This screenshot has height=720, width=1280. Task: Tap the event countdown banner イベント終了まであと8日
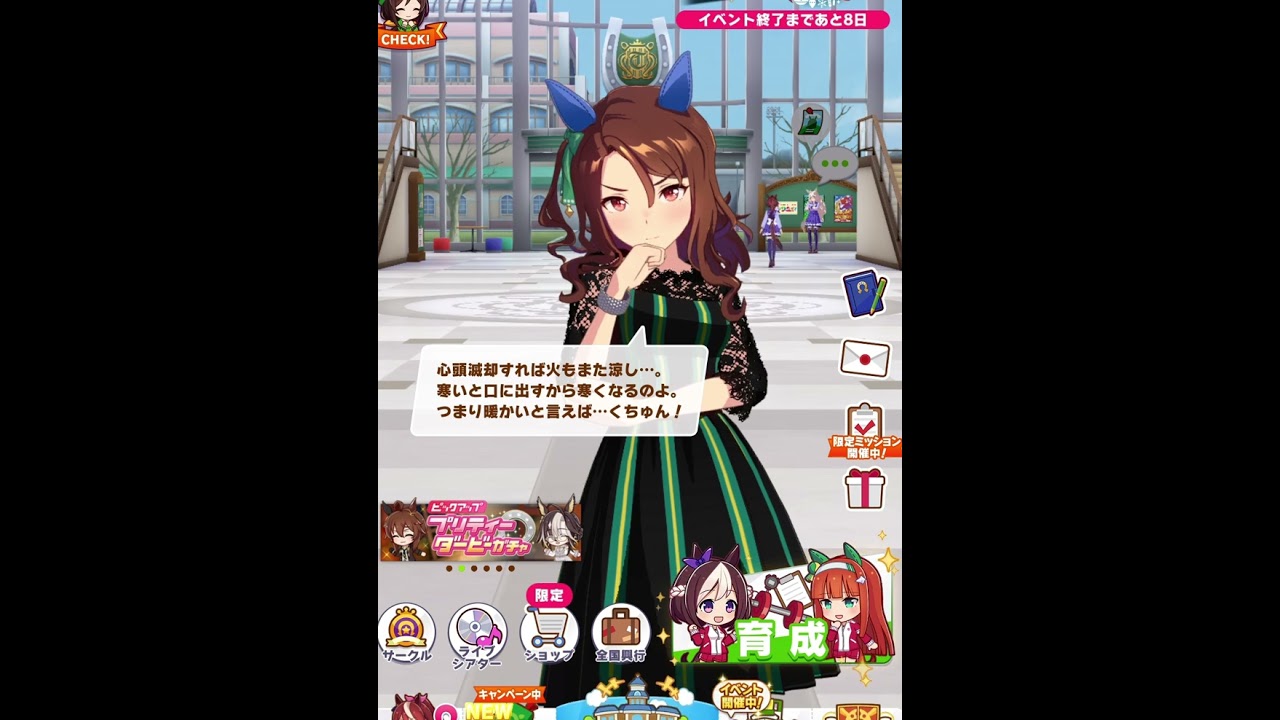782,19
